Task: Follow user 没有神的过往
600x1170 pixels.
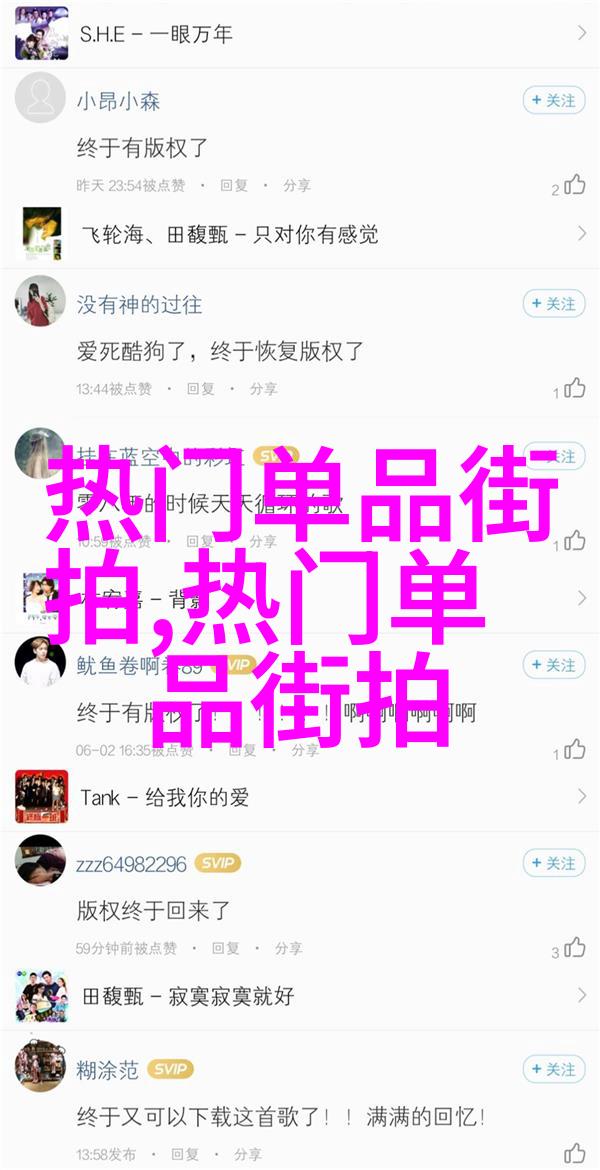Action: click(553, 303)
